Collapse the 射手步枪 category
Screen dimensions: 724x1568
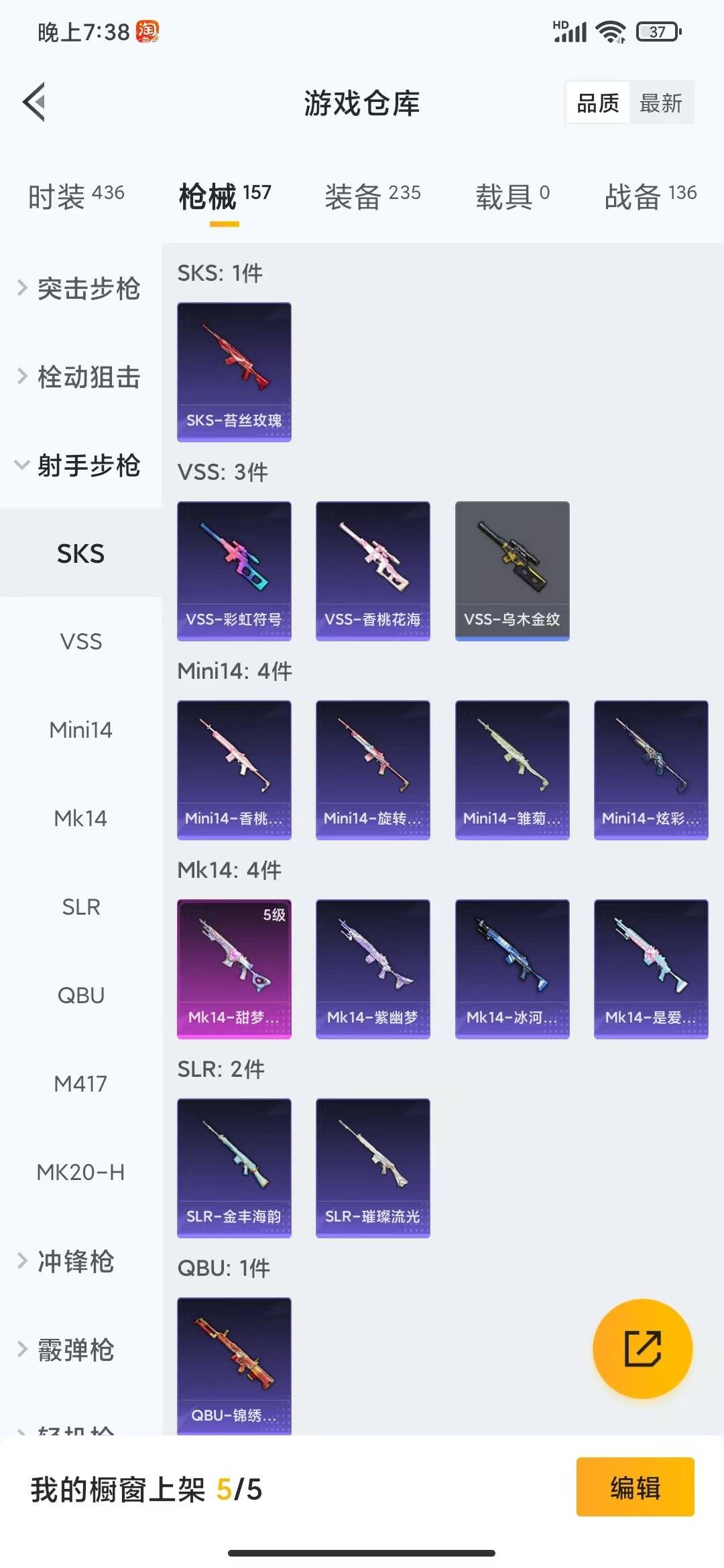point(80,465)
